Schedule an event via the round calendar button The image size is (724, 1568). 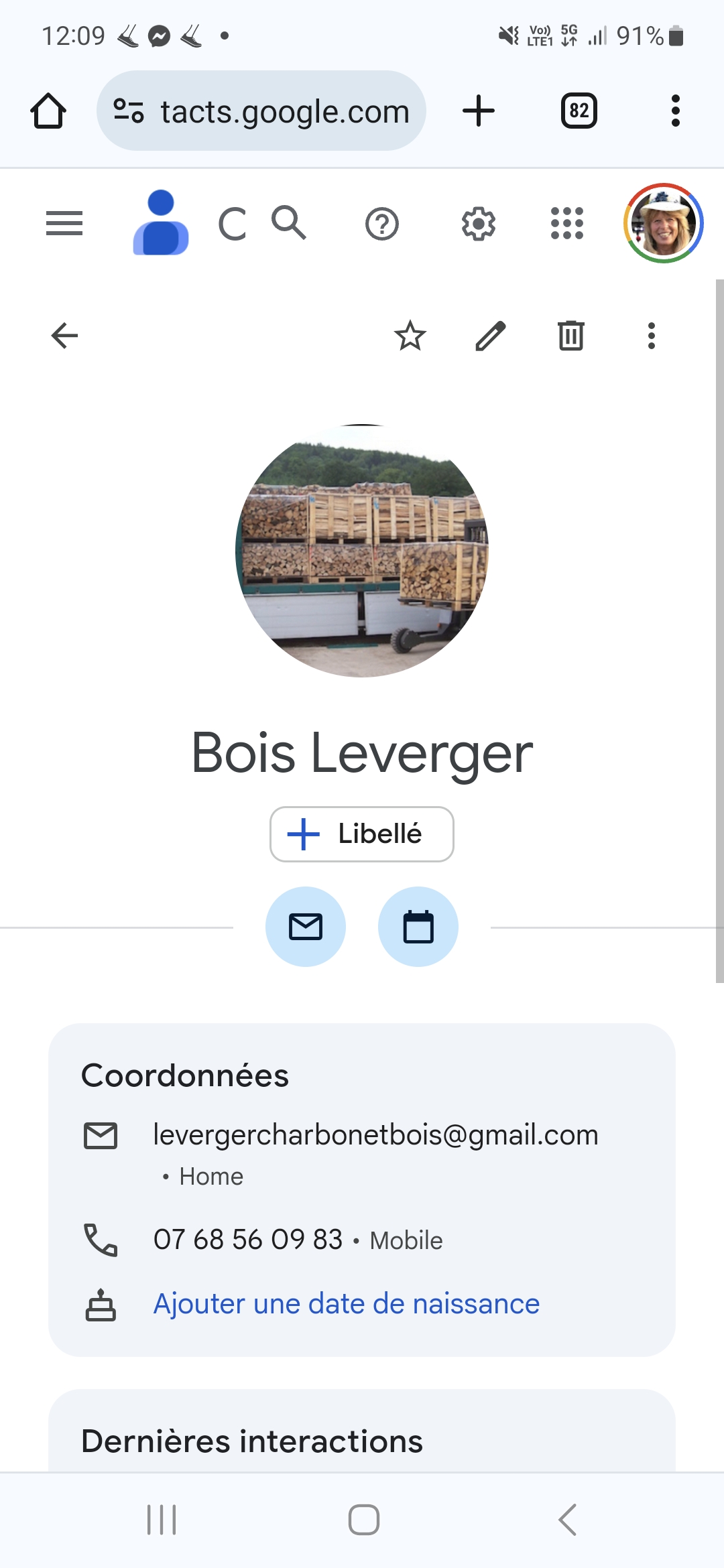(418, 927)
